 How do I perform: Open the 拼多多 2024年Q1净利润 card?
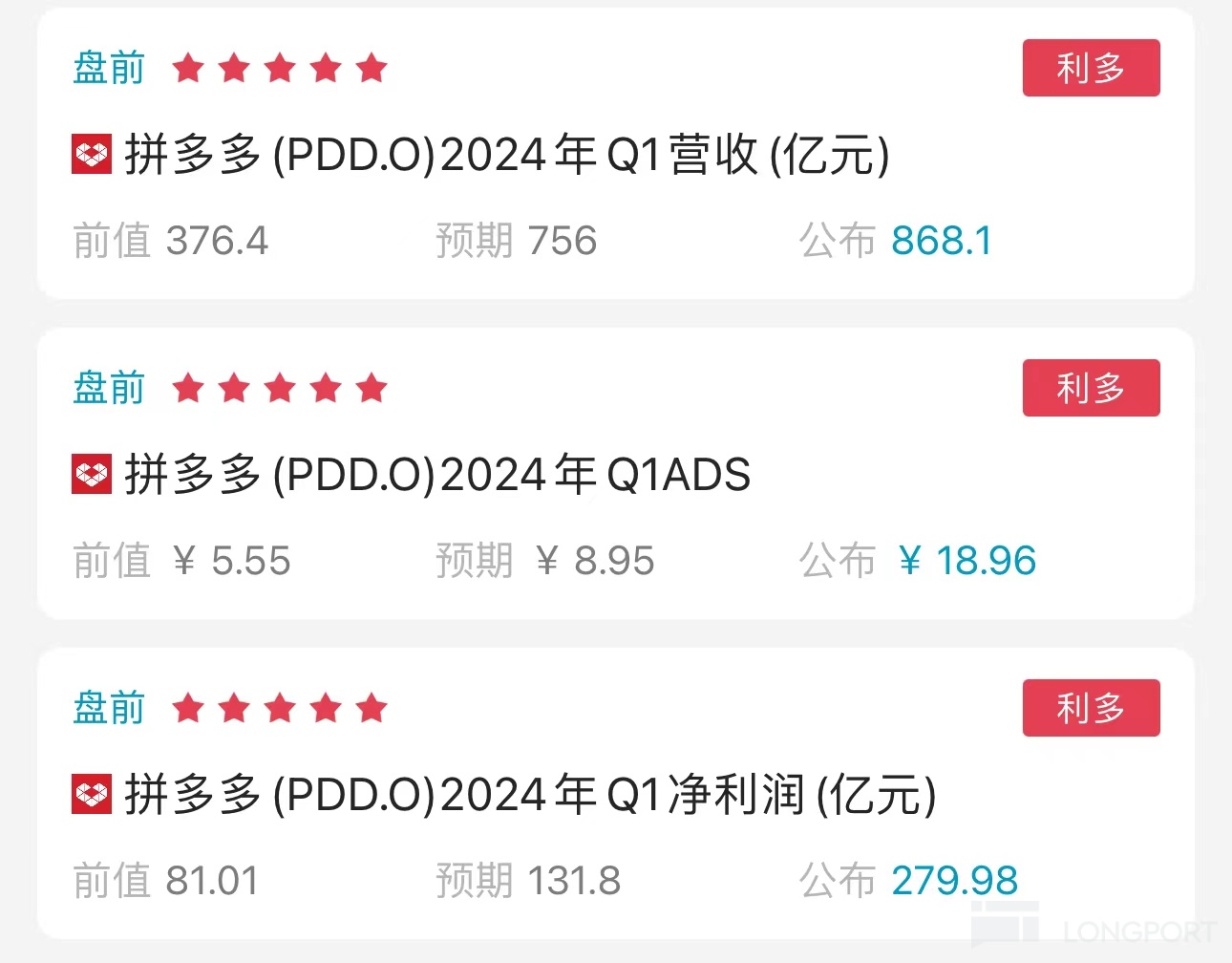coord(530,795)
